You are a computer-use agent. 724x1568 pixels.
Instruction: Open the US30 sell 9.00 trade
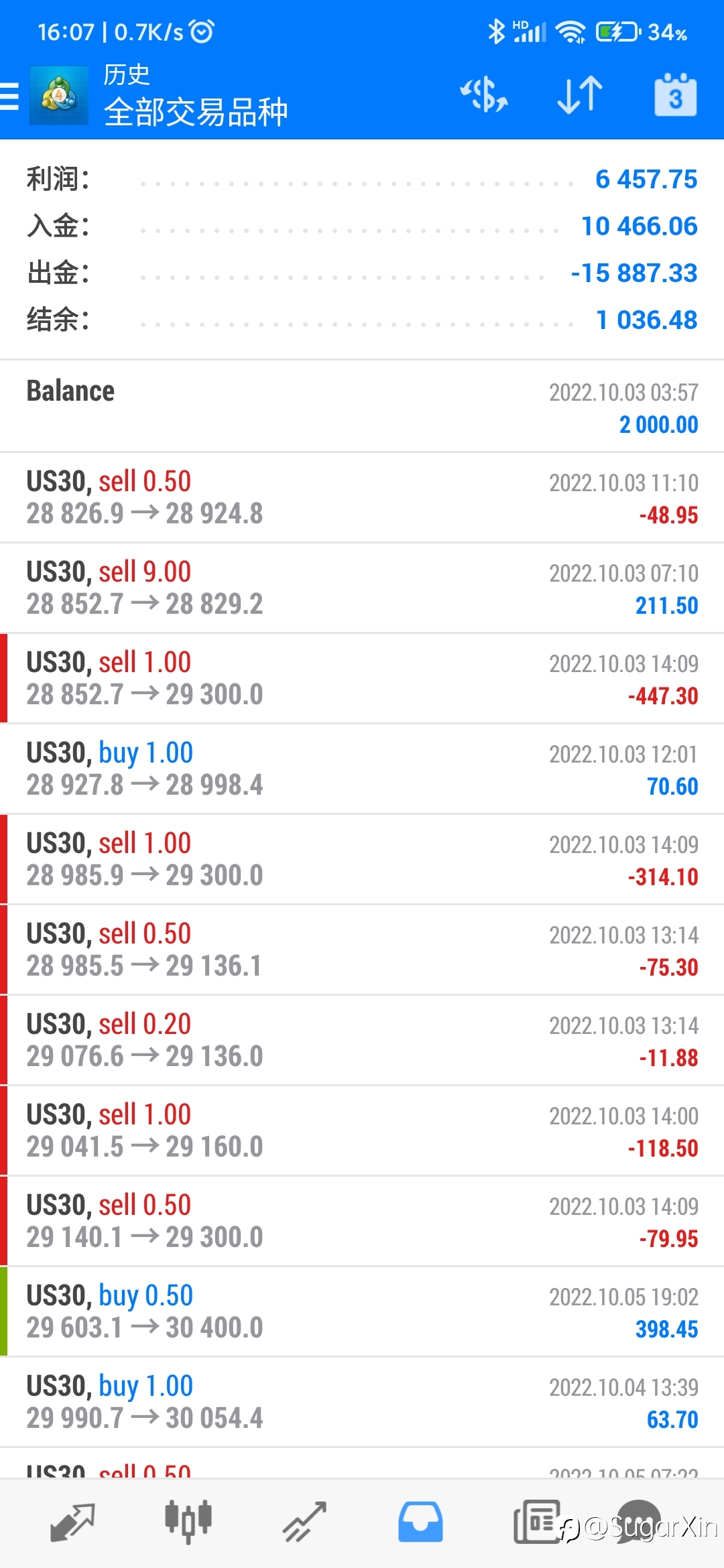[362, 588]
